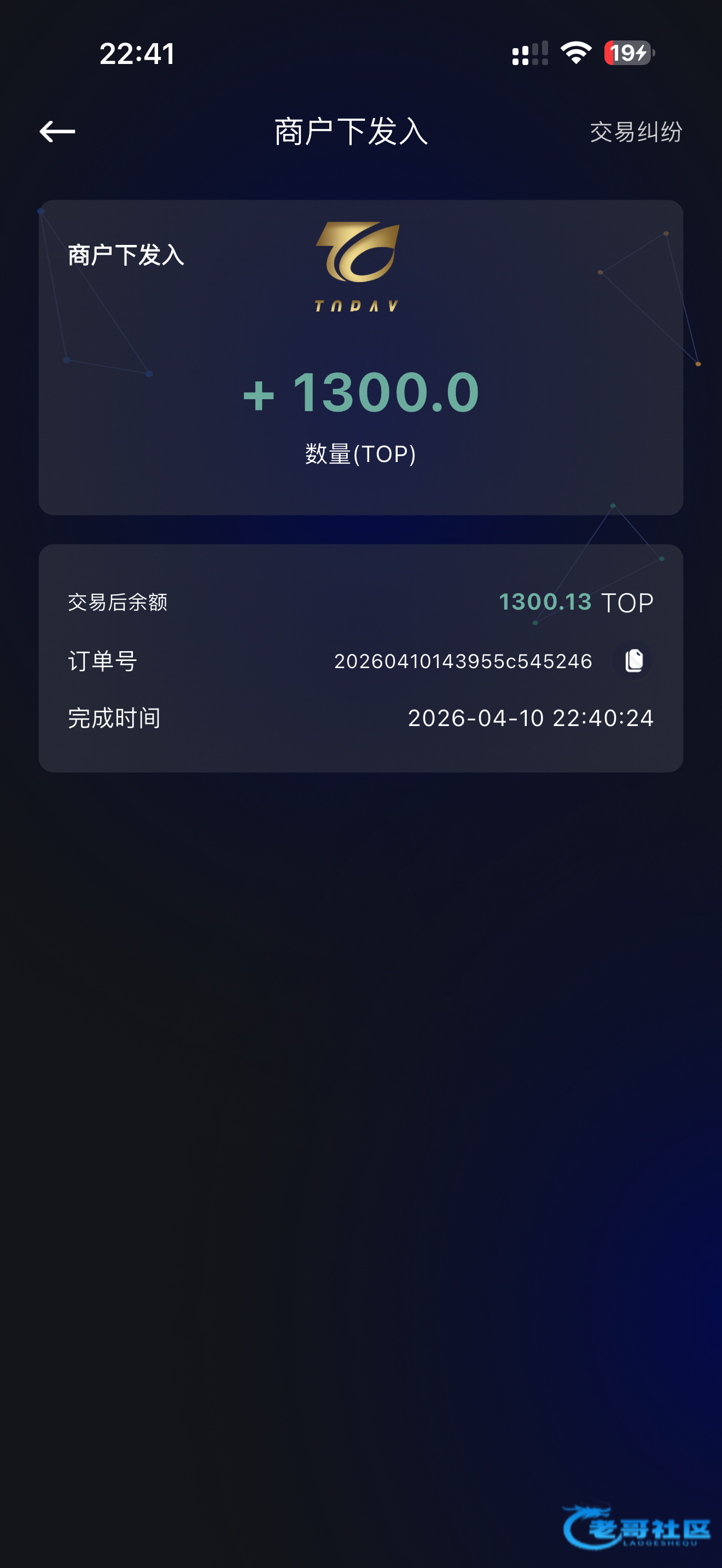Open 交易纠纷 (transaction dispute)

[x=636, y=132]
